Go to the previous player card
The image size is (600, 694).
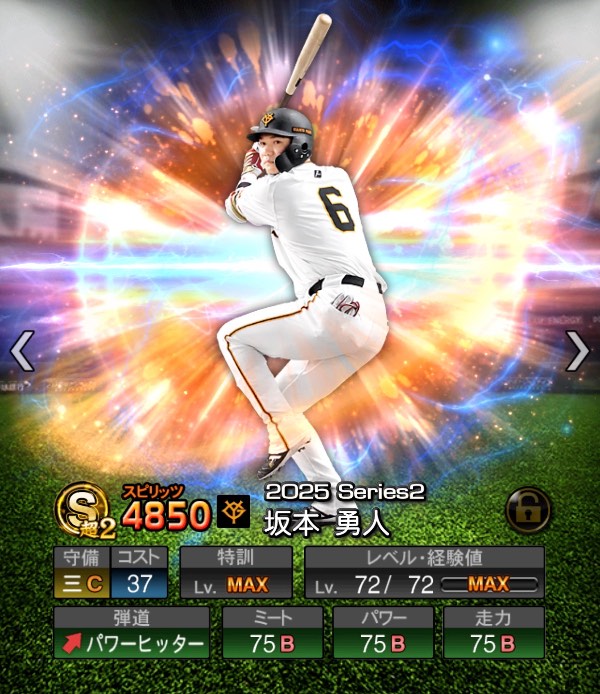(22, 351)
